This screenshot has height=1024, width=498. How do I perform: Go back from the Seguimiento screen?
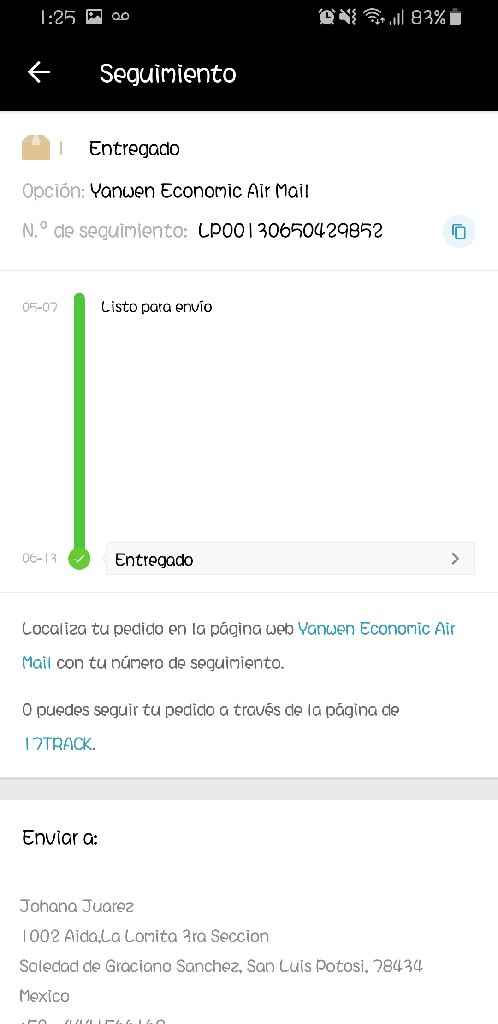(39, 72)
